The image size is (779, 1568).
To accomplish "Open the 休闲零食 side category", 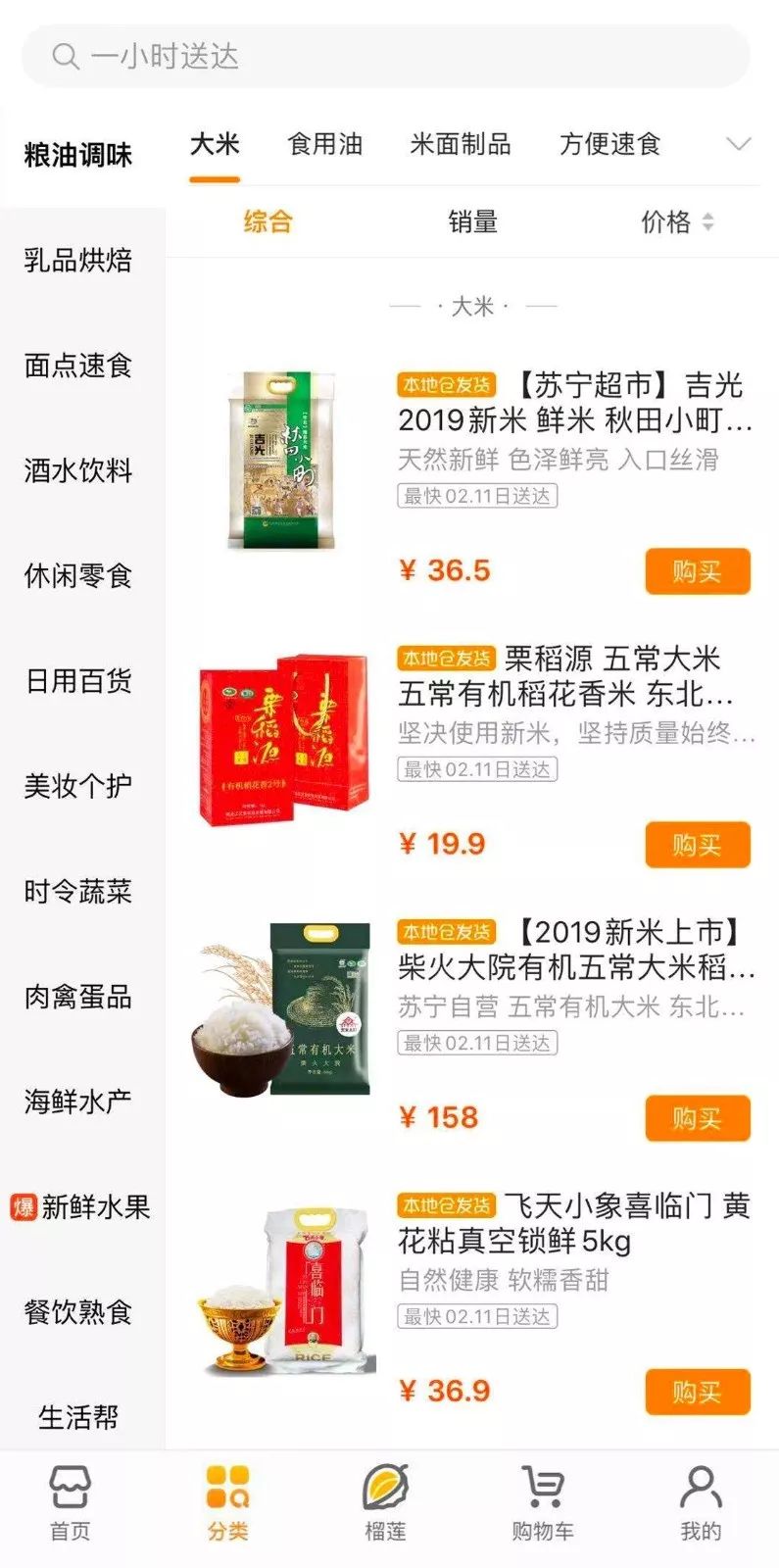I will click(78, 576).
